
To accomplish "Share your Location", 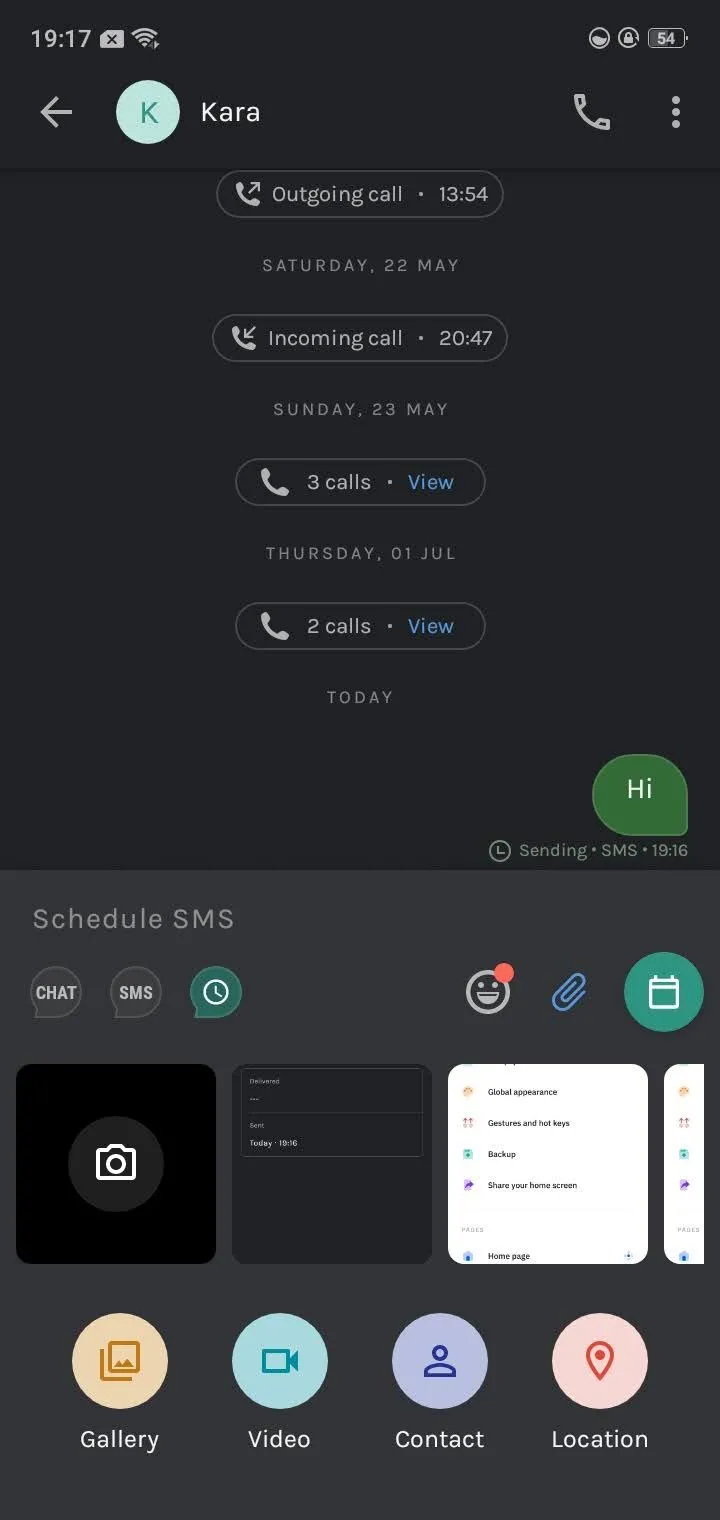I will click(600, 1361).
